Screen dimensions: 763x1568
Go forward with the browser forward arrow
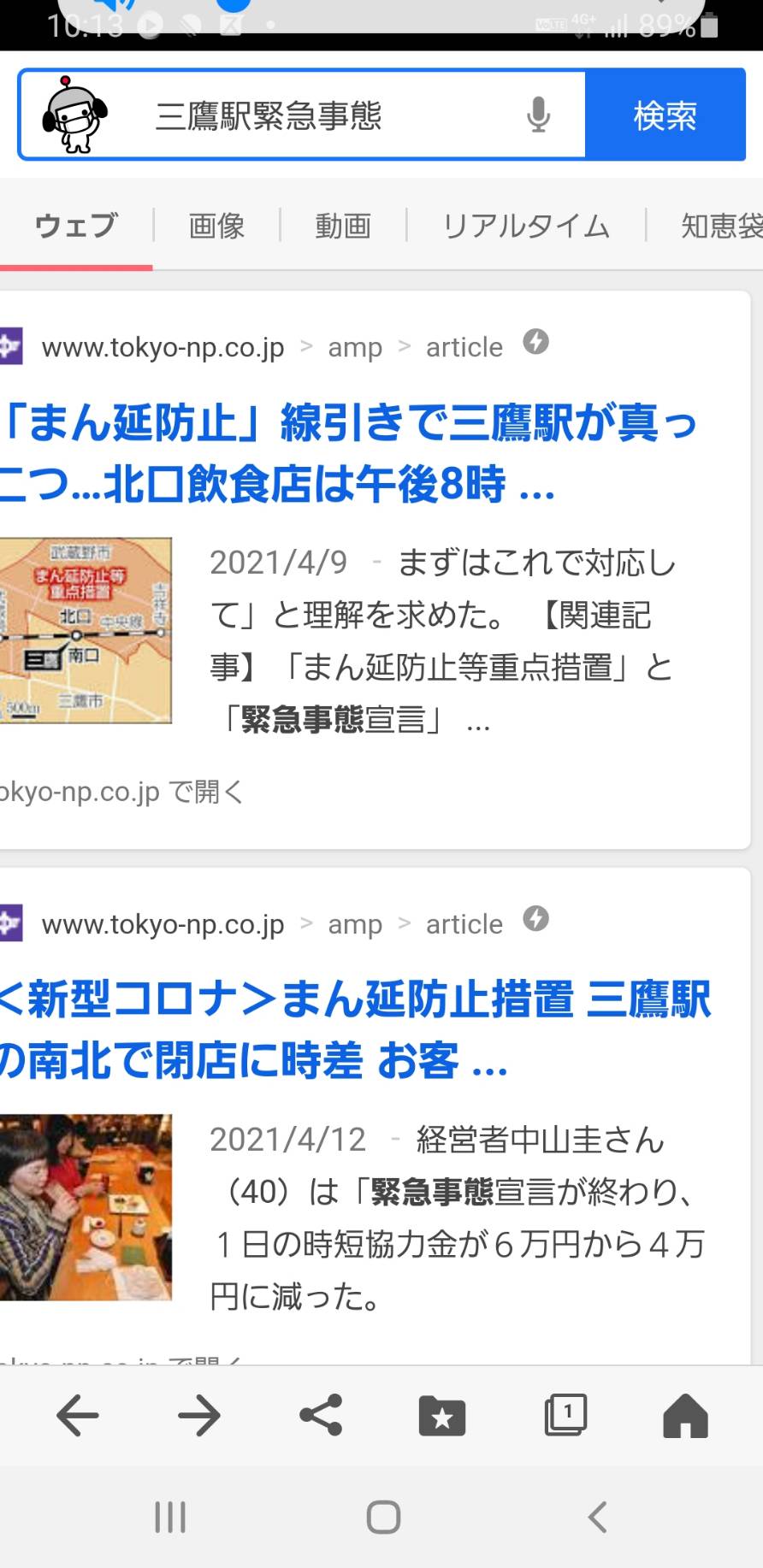[x=199, y=1416]
